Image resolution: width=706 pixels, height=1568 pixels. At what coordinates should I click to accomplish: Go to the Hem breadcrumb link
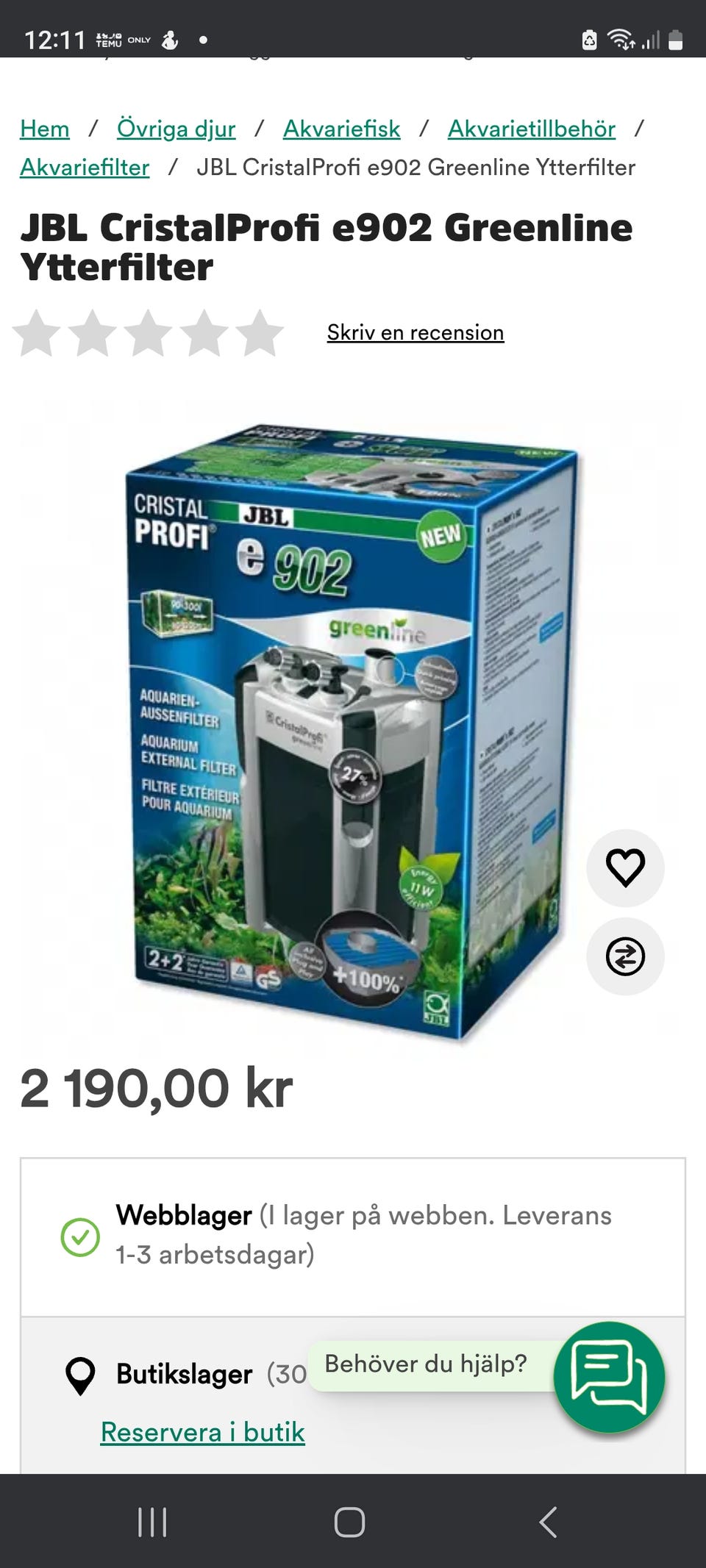(45, 129)
